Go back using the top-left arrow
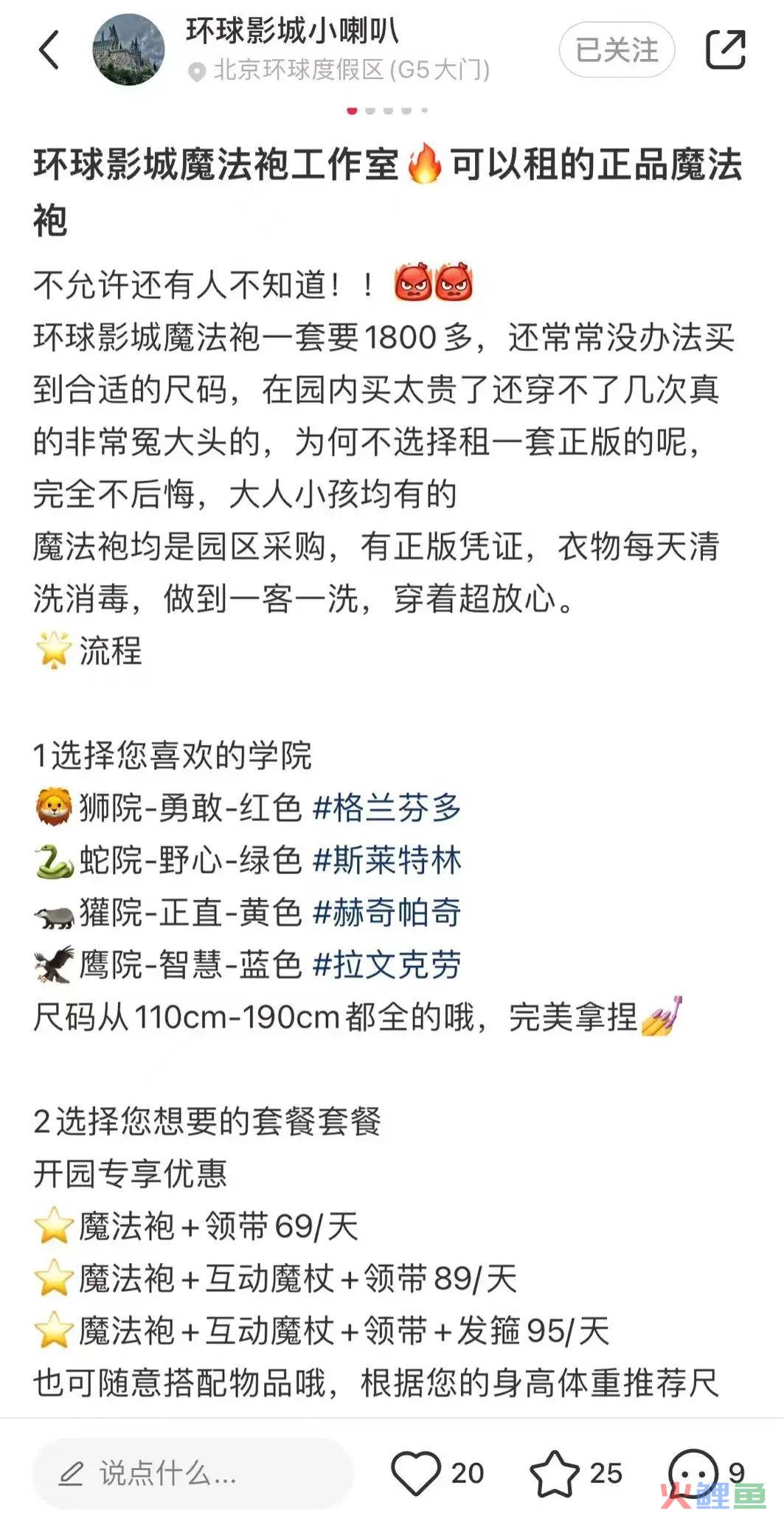Viewport: 784px width, 1513px height. tap(49, 50)
